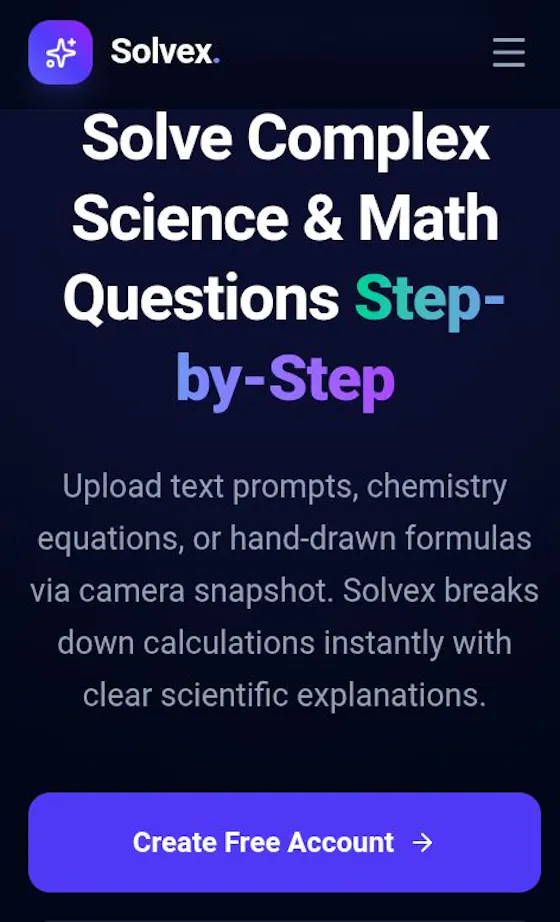
Task: Go to the Solvex home logo
Action: coord(124,52)
